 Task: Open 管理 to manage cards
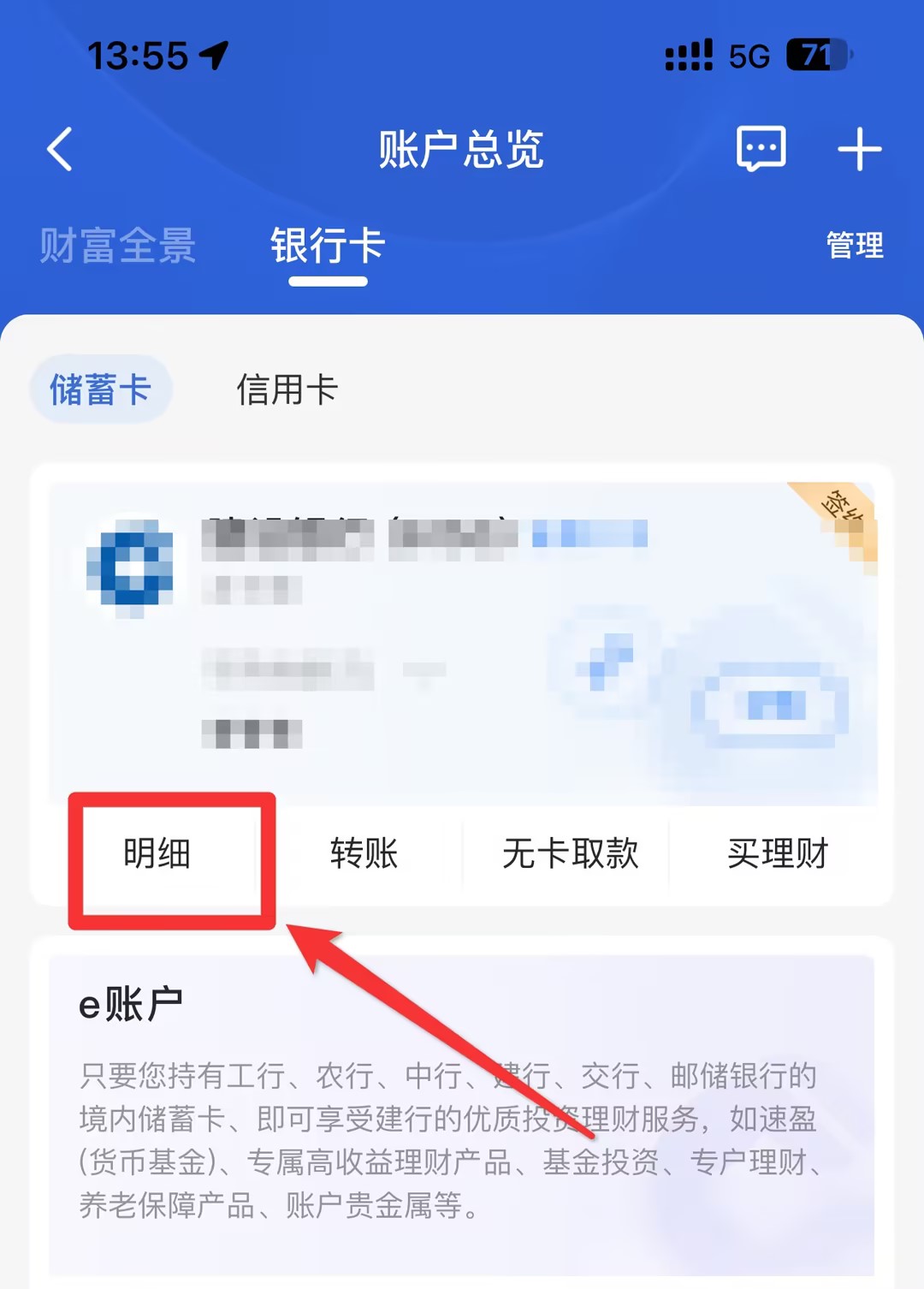click(x=854, y=246)
